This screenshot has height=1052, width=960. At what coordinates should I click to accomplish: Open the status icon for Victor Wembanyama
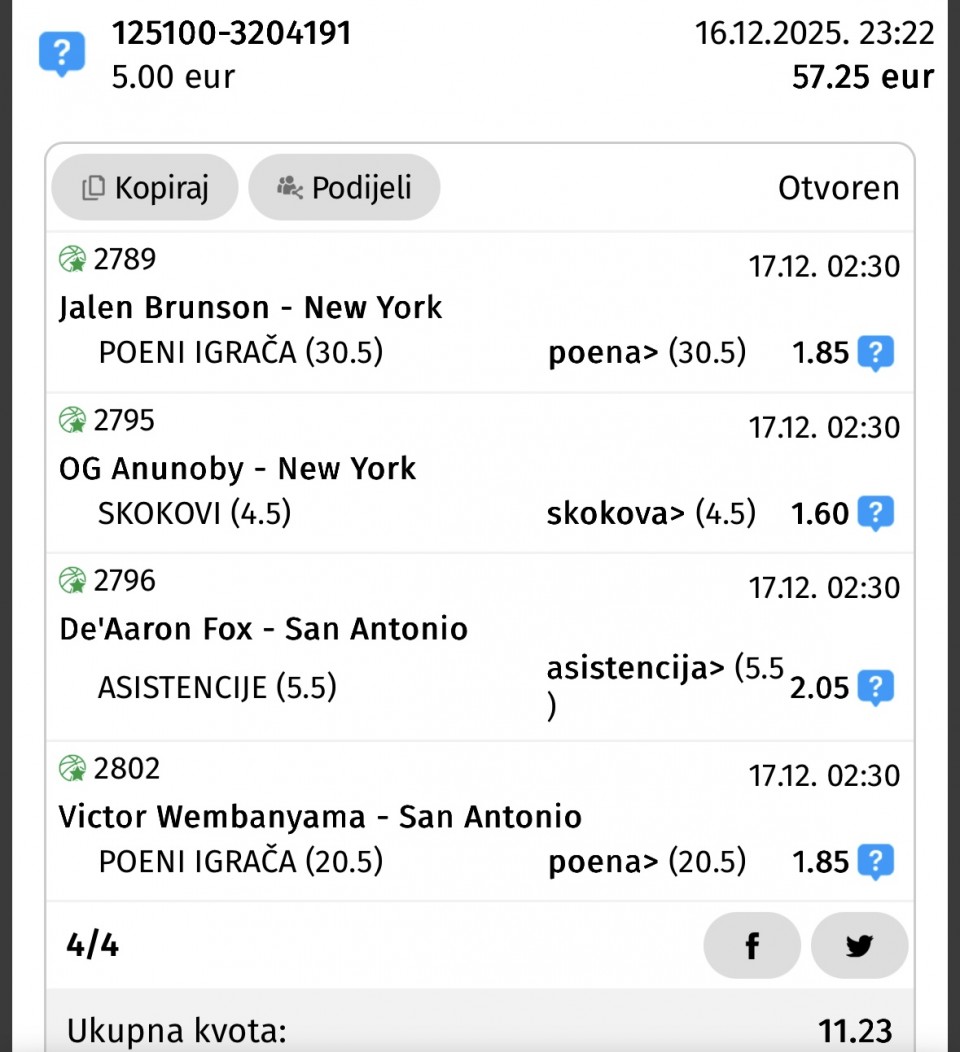(875, 862)
